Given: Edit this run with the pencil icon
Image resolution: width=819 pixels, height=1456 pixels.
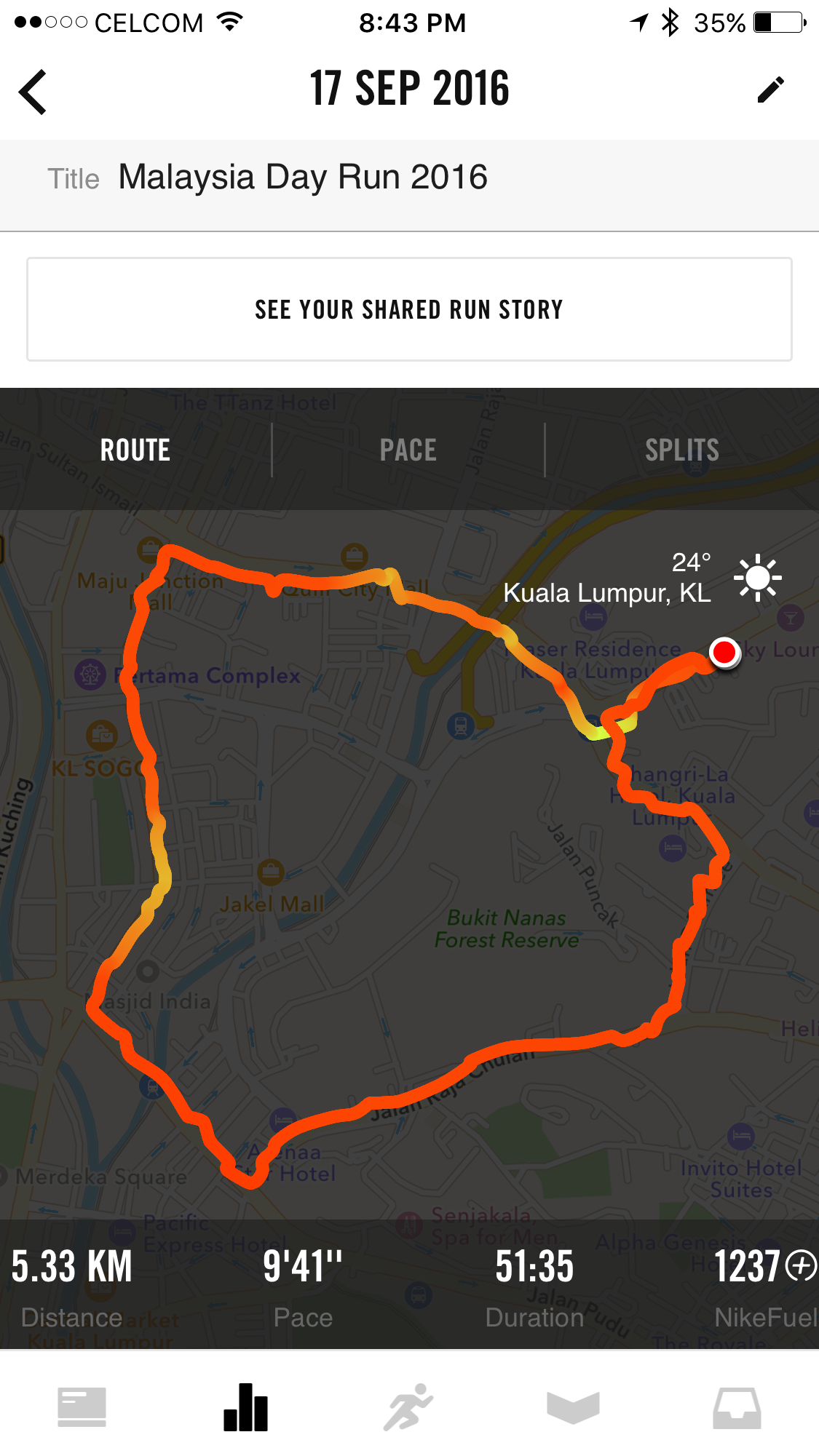Looking at the screenshot, I should click(771, 89).
